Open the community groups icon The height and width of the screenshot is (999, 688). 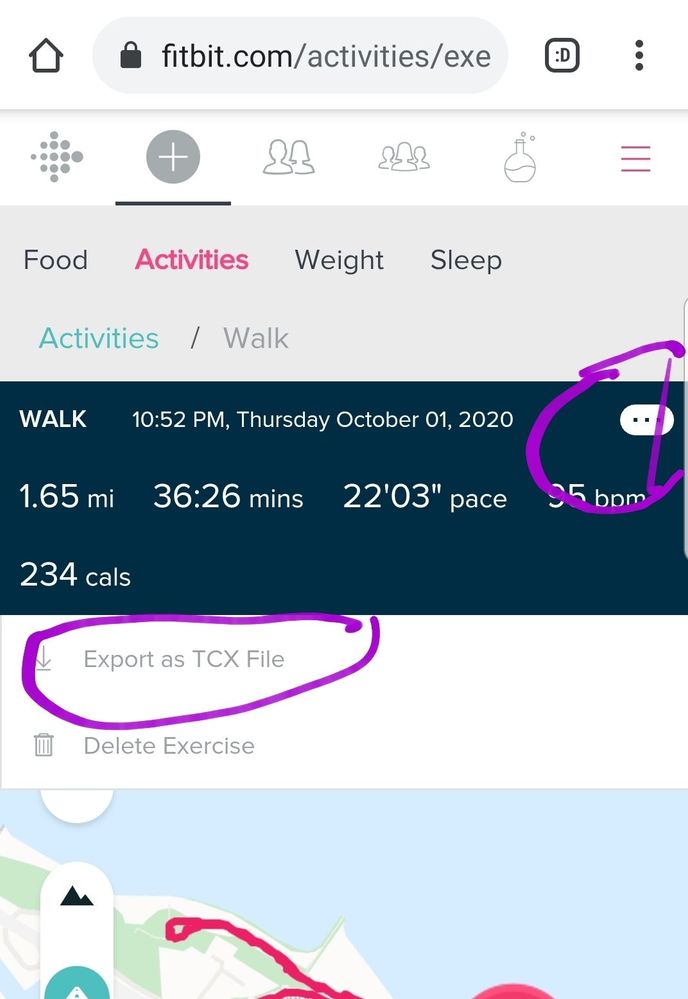click(404, 158)
